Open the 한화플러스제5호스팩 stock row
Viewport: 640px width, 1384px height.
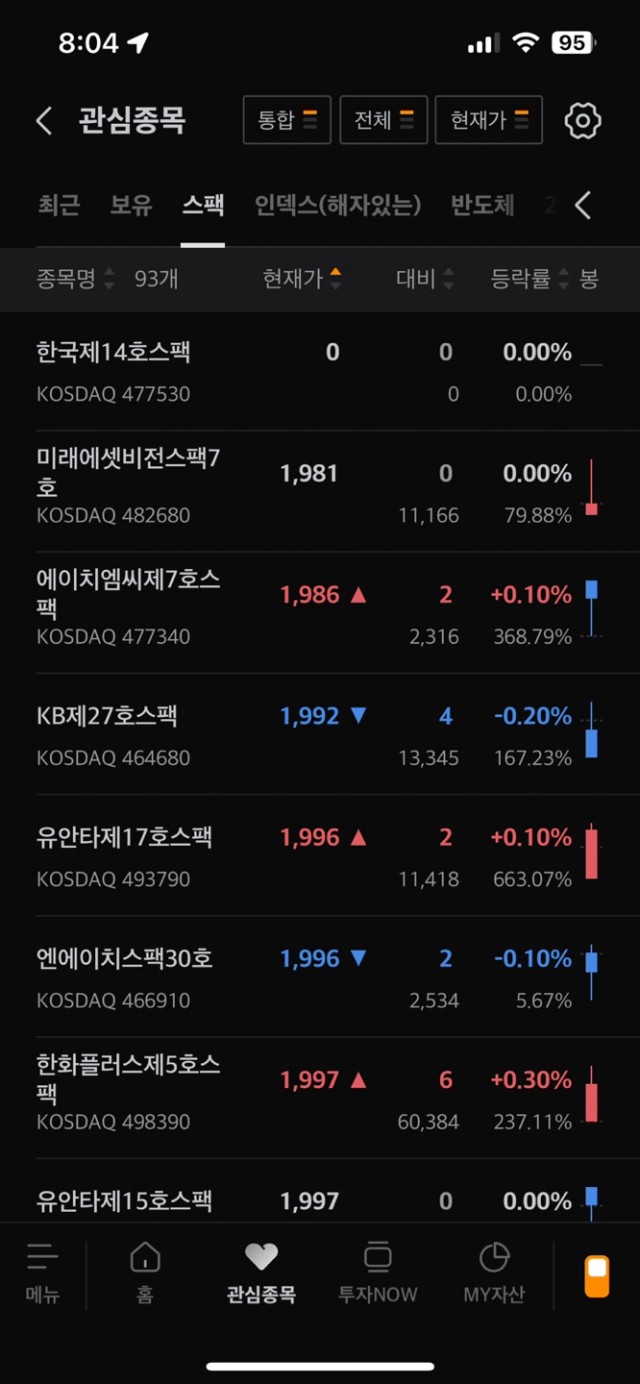pos(320,1098)
